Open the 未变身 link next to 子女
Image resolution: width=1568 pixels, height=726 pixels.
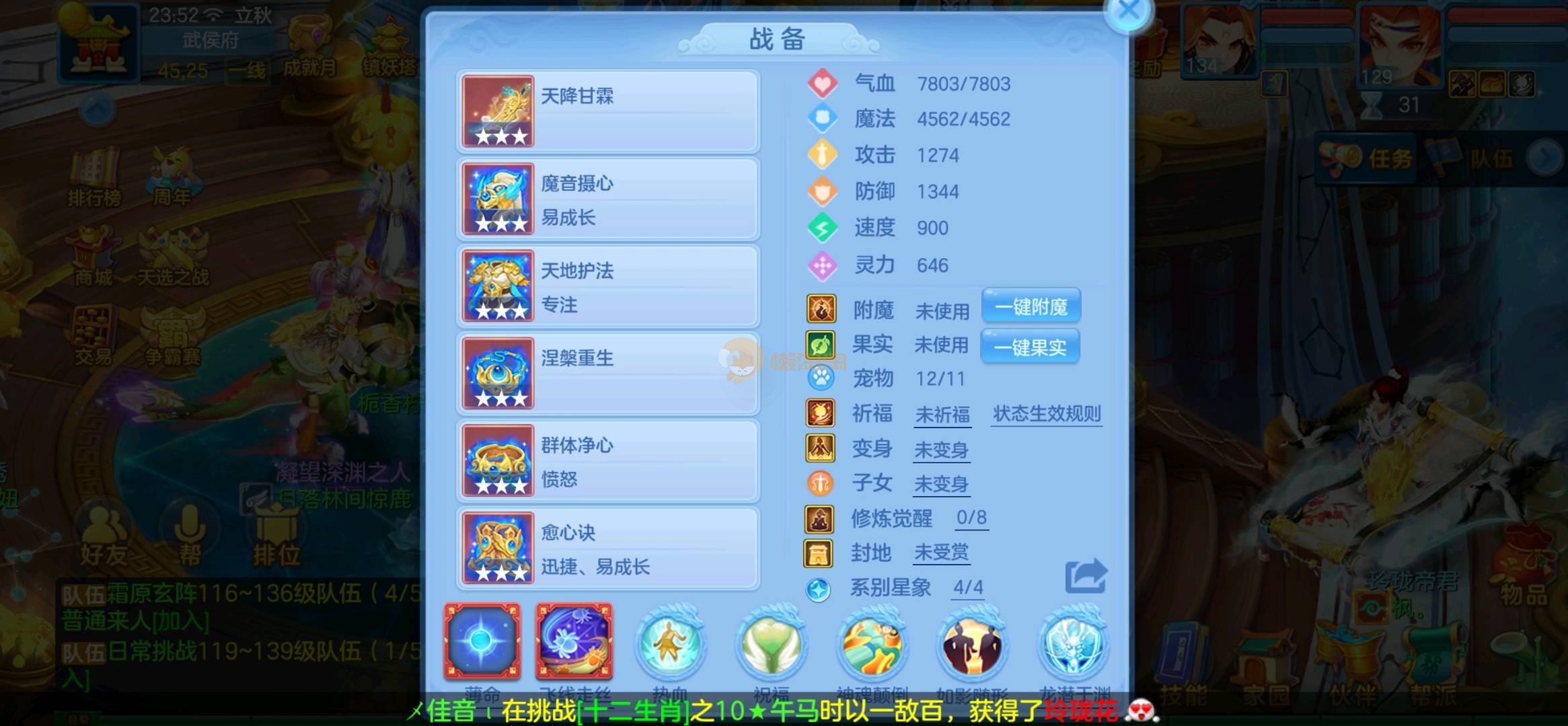(x=941, y=484)
